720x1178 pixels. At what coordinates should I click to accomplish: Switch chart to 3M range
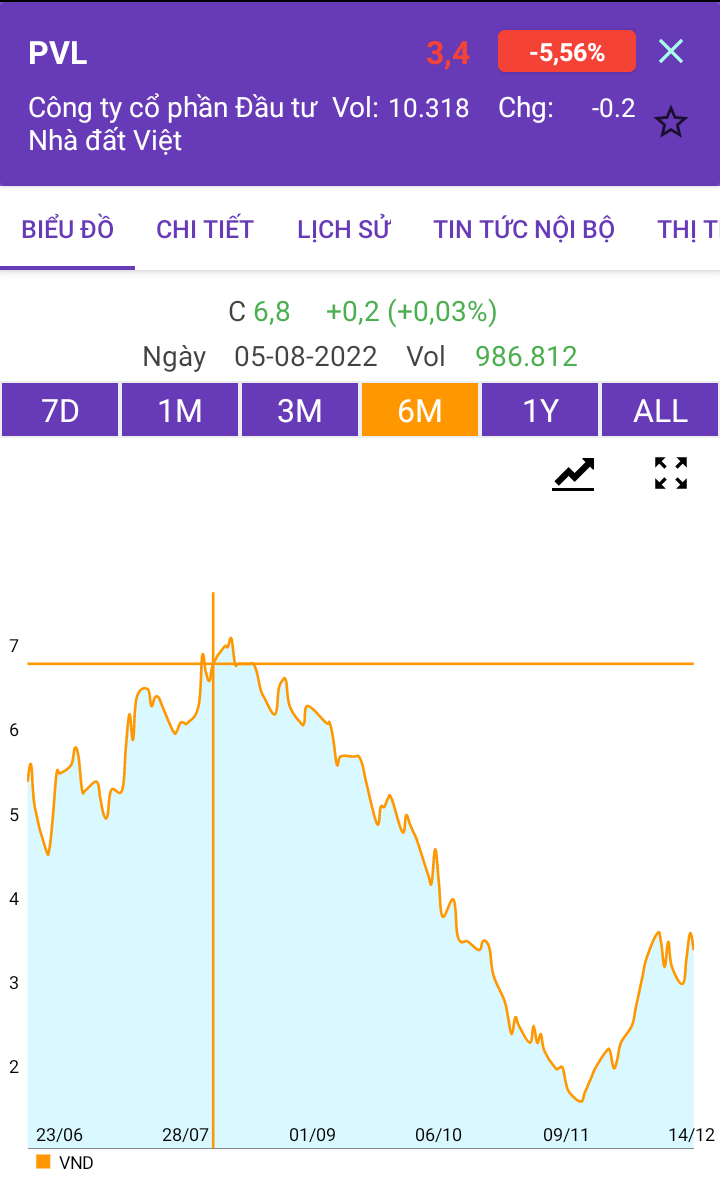[300, 410]
